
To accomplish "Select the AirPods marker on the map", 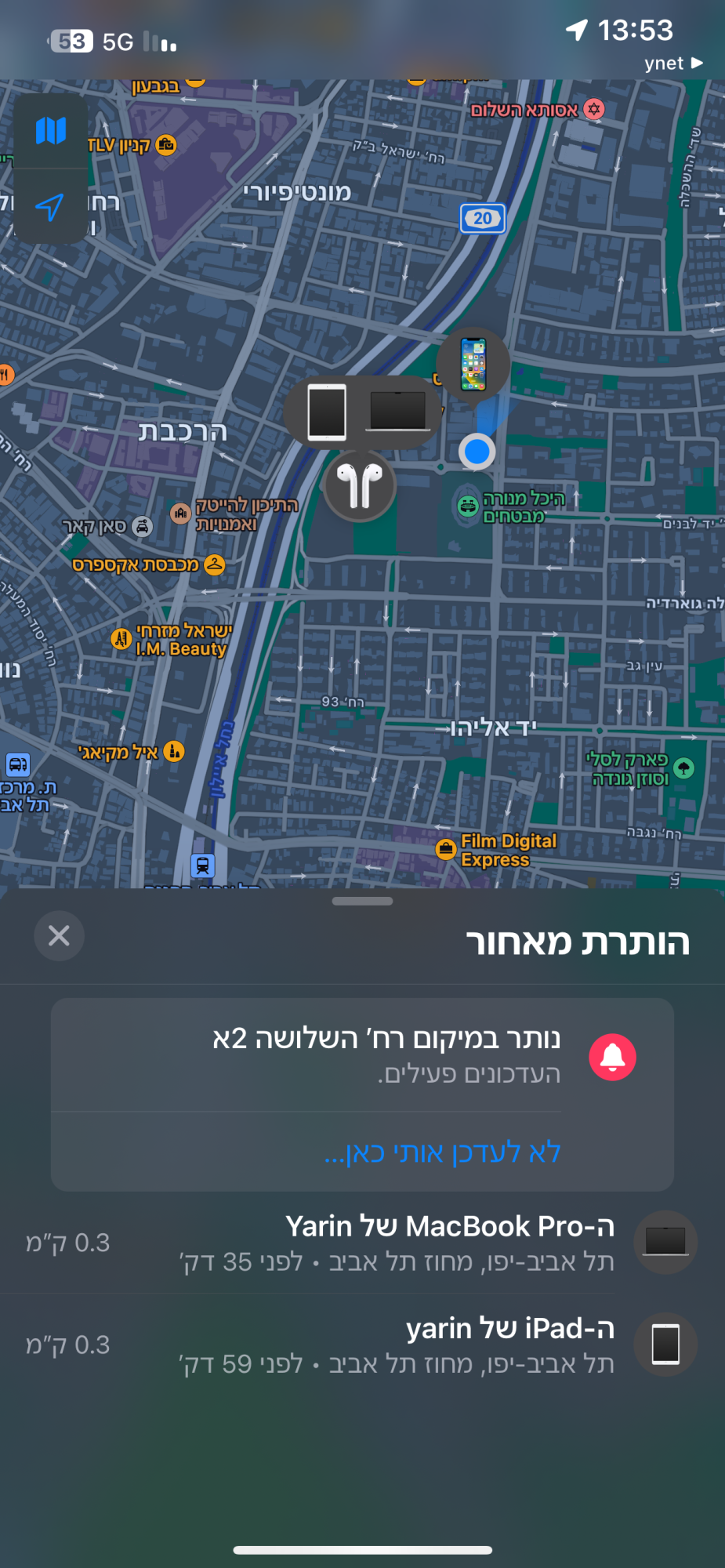I will 360,486.
